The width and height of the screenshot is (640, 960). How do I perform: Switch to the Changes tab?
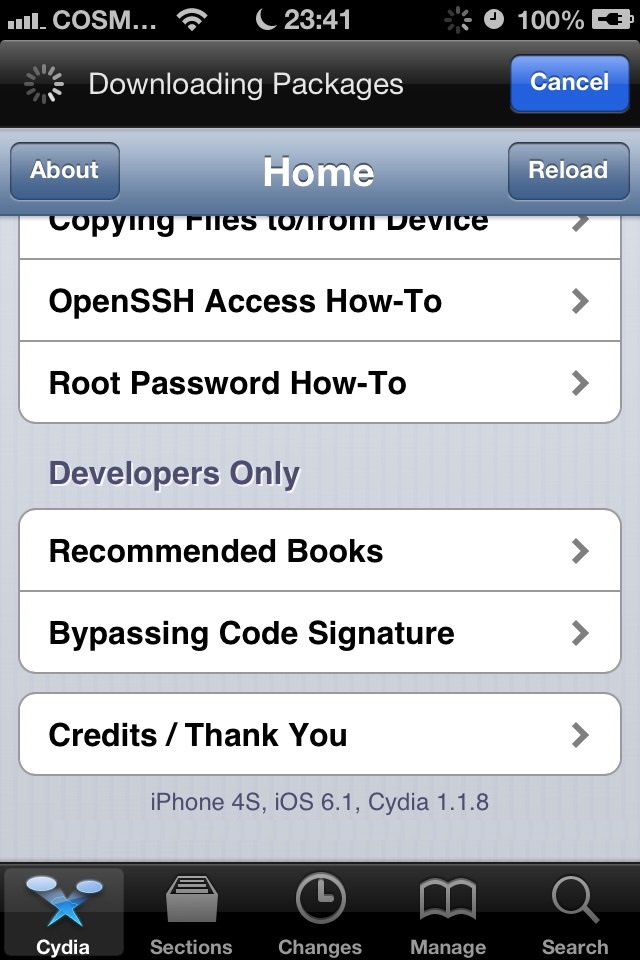[320, 913]
